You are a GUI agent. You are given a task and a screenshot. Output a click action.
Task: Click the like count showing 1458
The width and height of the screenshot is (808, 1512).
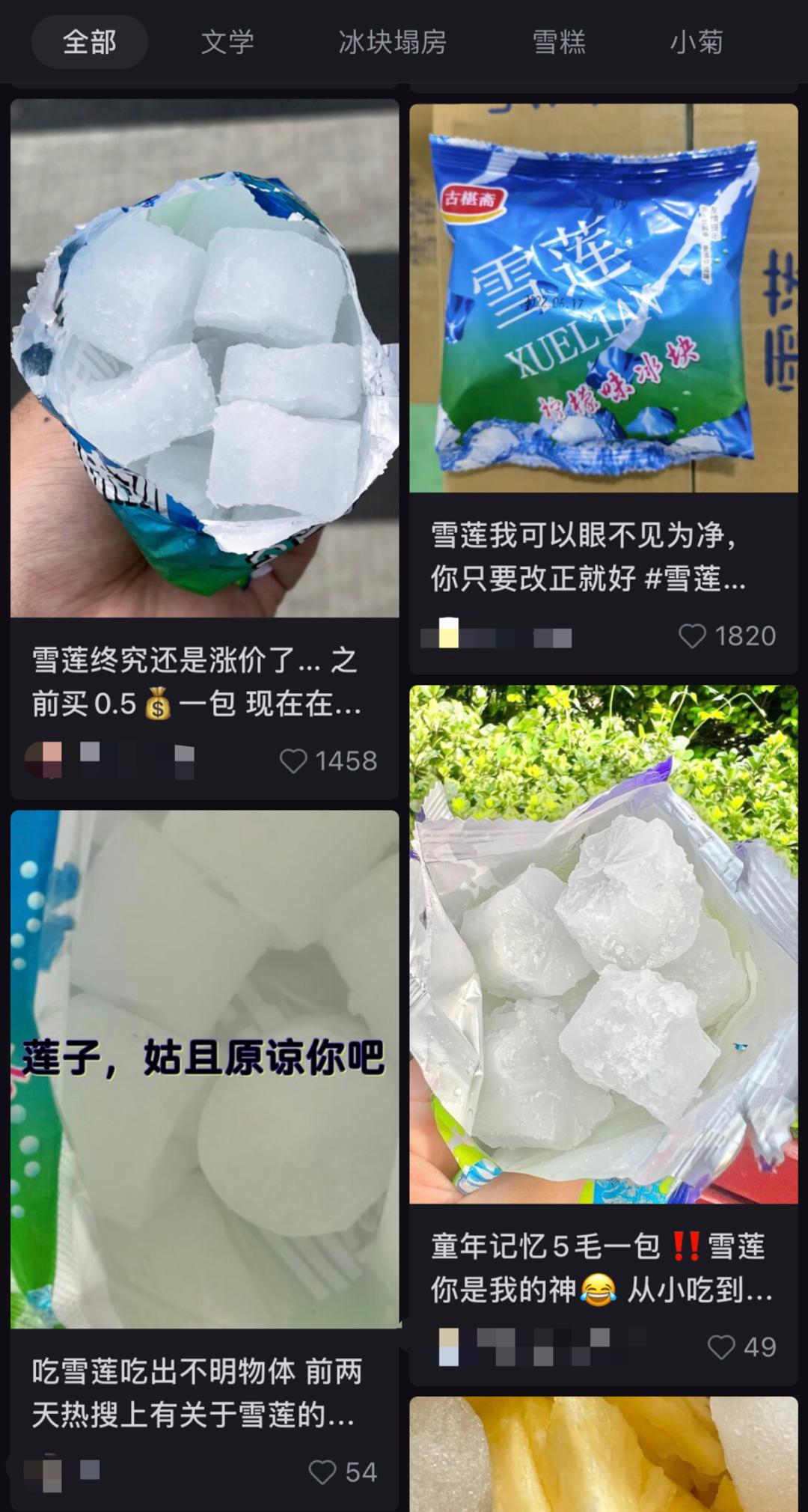click(346, 760)
